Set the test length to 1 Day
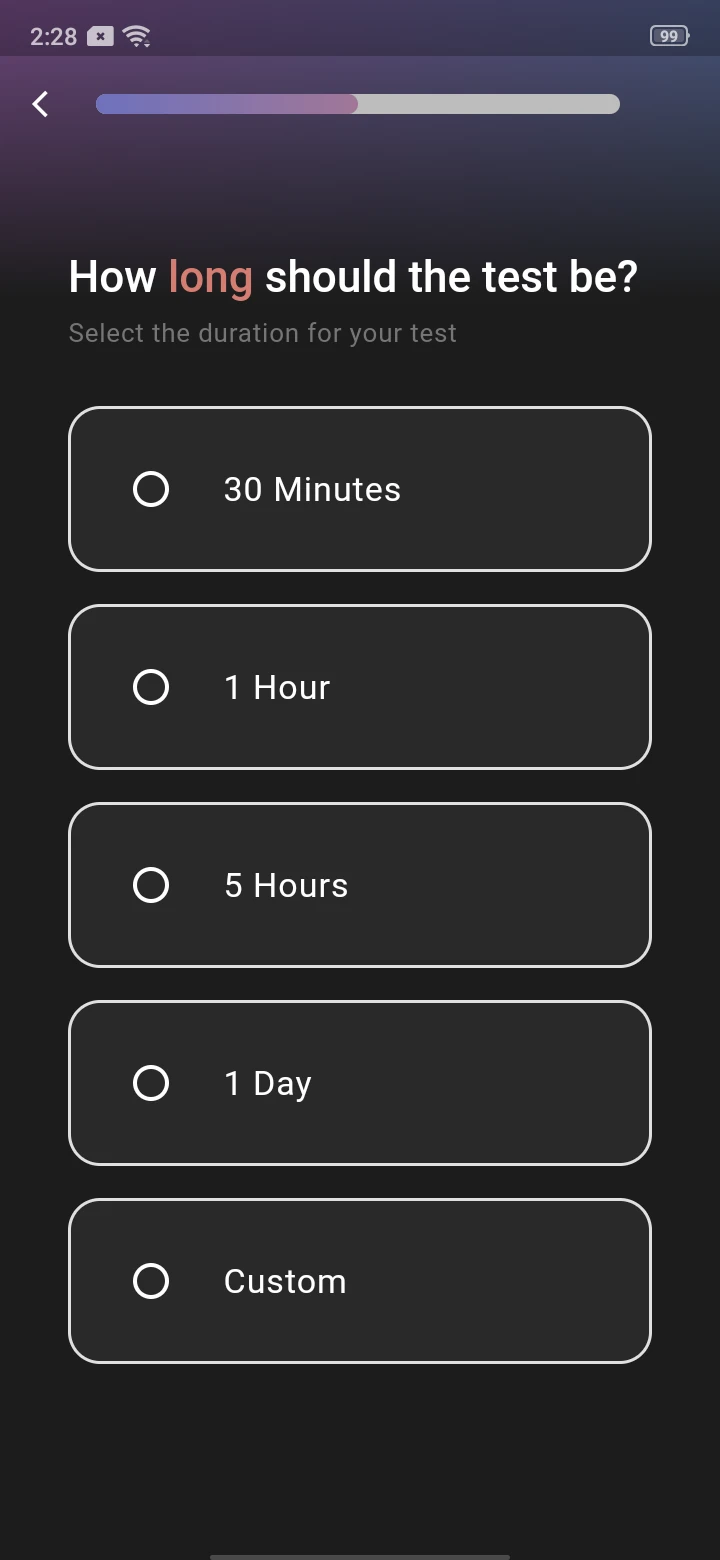This screenshot has width=720, height=1560. pos(360,1083)
